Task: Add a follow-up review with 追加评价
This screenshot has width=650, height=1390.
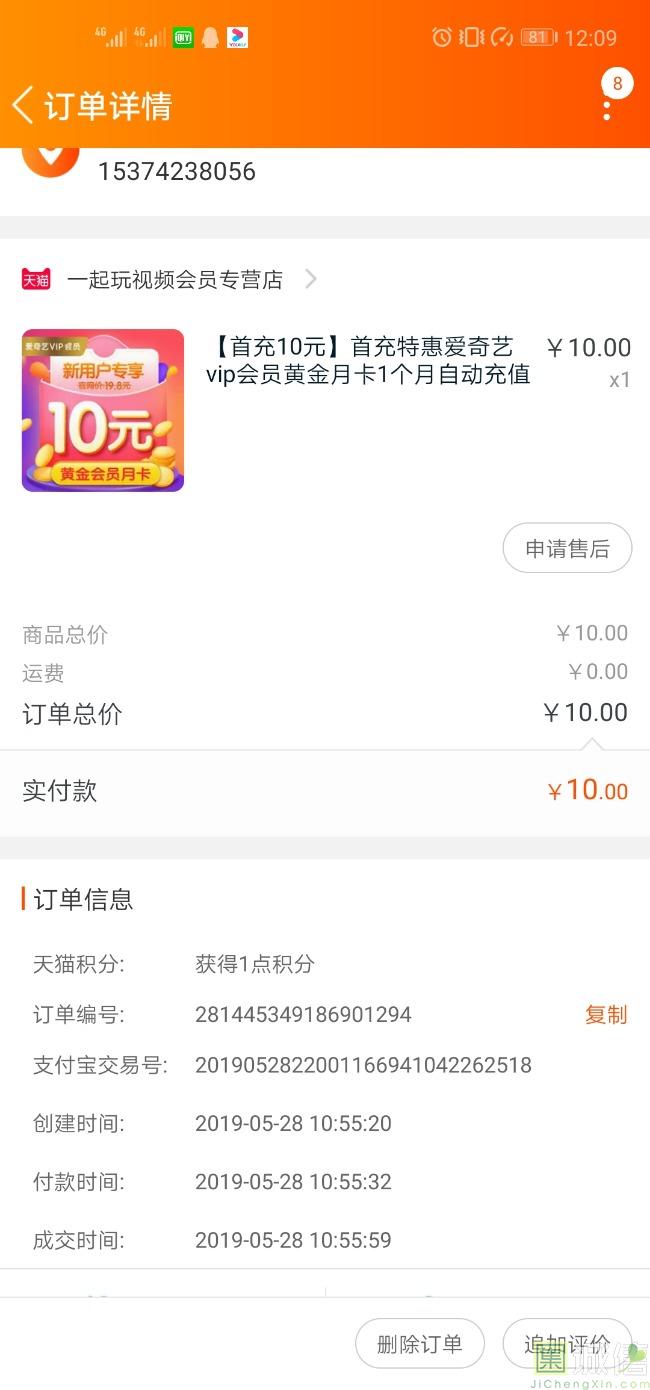Action: click(566, 1344)
